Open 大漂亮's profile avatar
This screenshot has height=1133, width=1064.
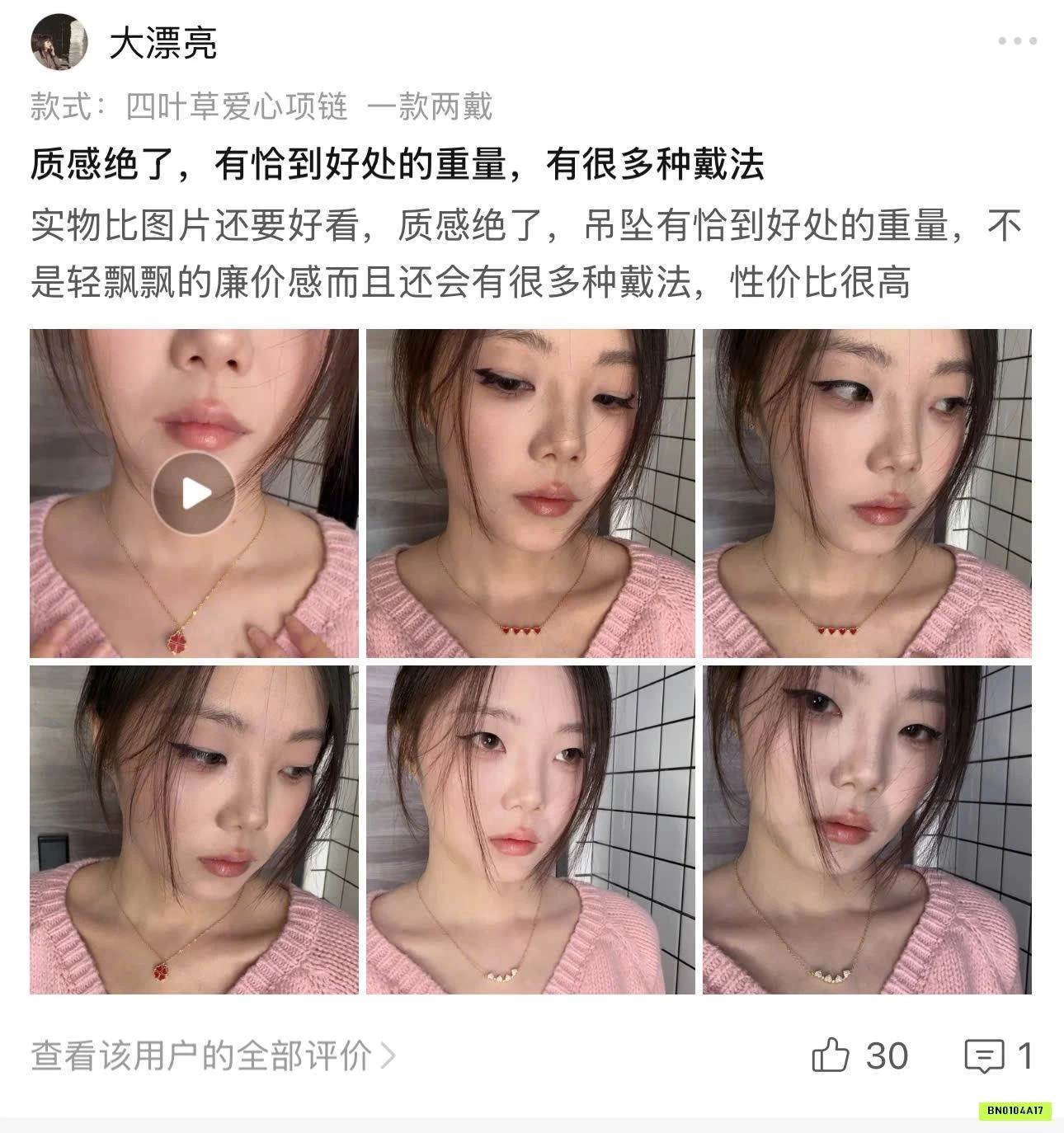[x=59, y=41]
